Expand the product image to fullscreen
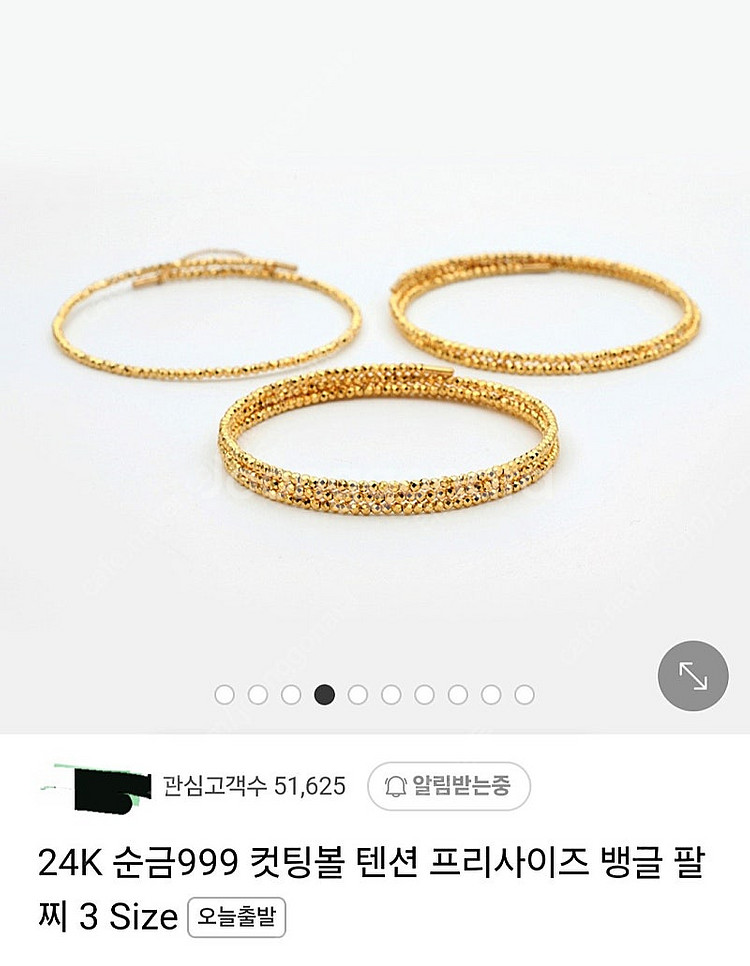Screen dimensions: 750x966 [692, 676]
